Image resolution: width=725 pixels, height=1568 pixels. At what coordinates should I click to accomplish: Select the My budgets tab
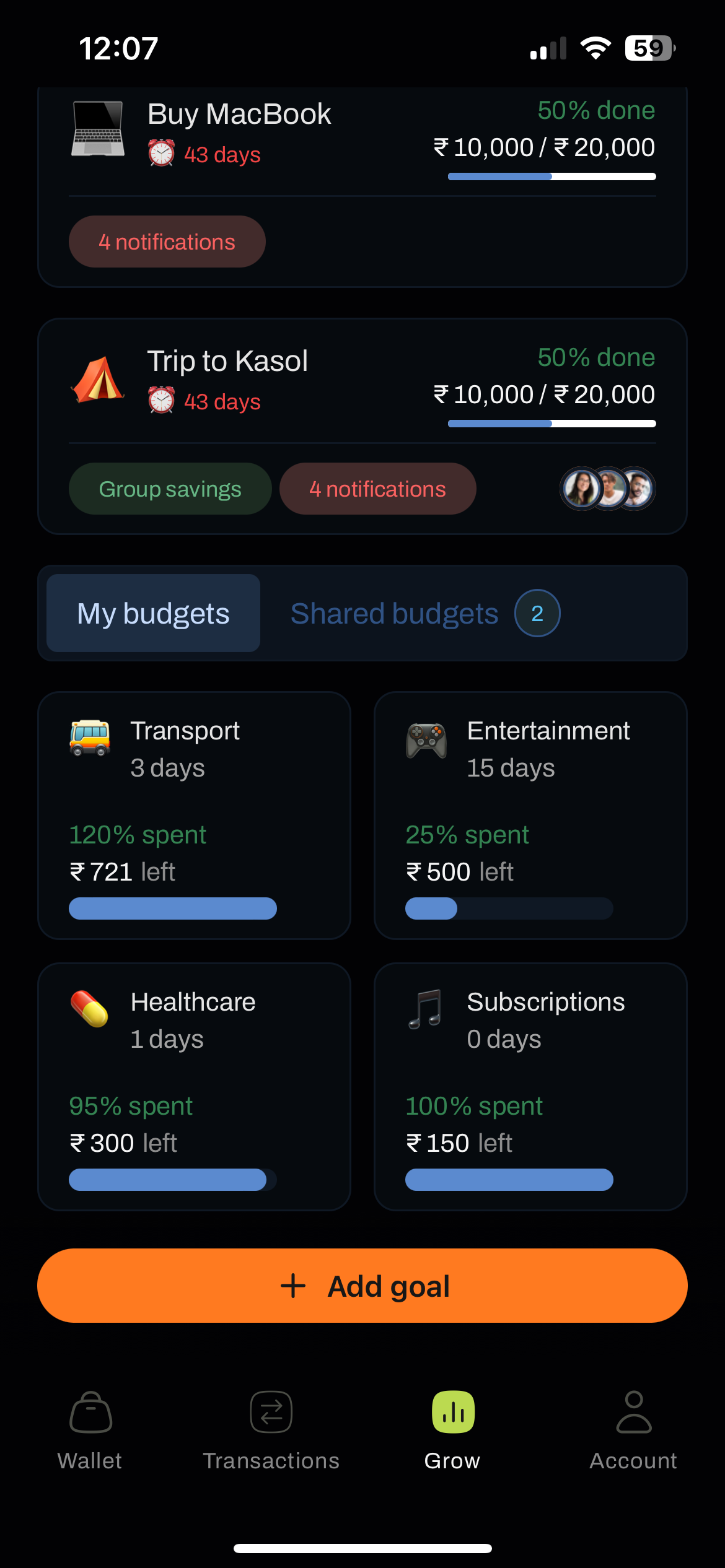152,613
